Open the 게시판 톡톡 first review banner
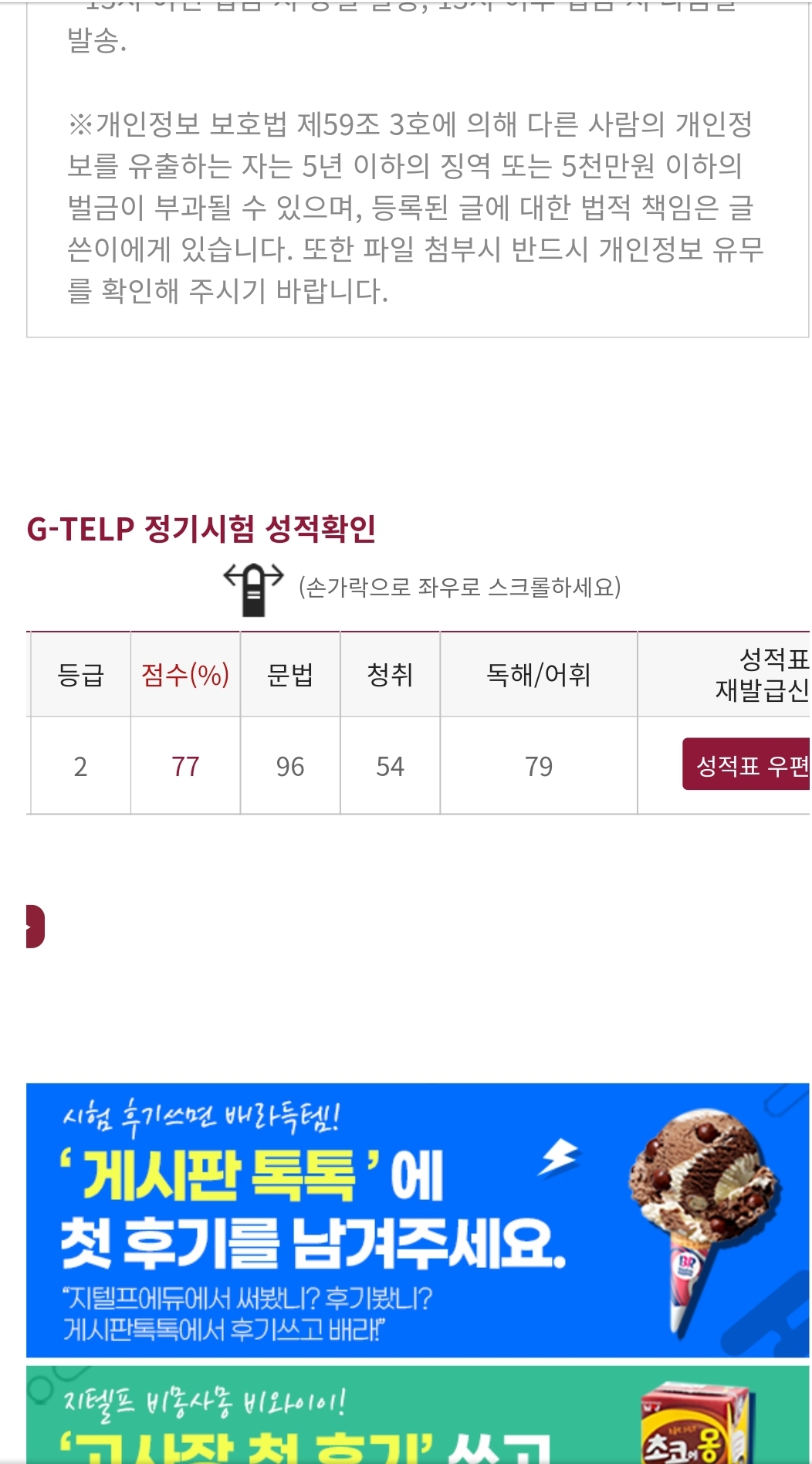Screen dimensions: 812x1464 (417, 1220)
